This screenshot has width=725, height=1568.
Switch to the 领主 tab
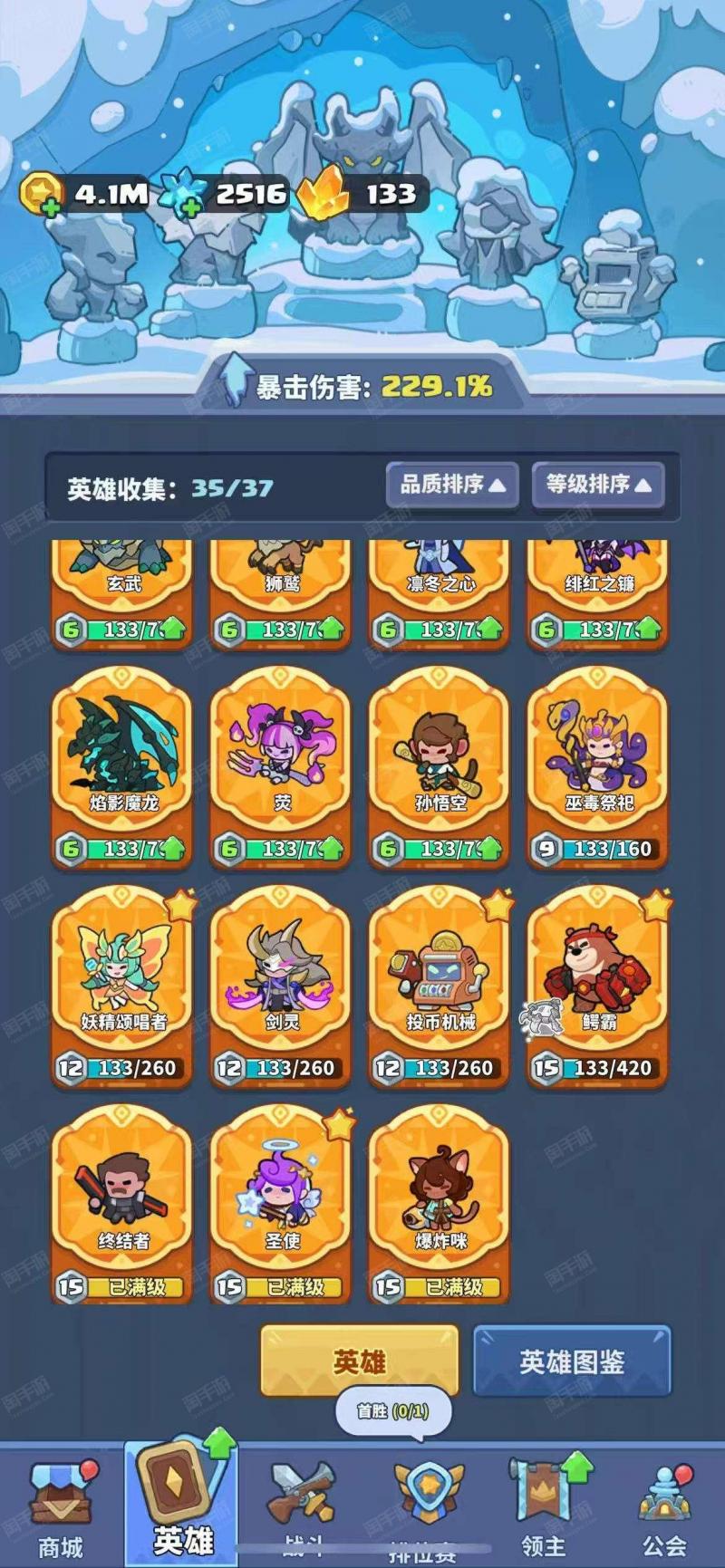(x=544, y=1508)
